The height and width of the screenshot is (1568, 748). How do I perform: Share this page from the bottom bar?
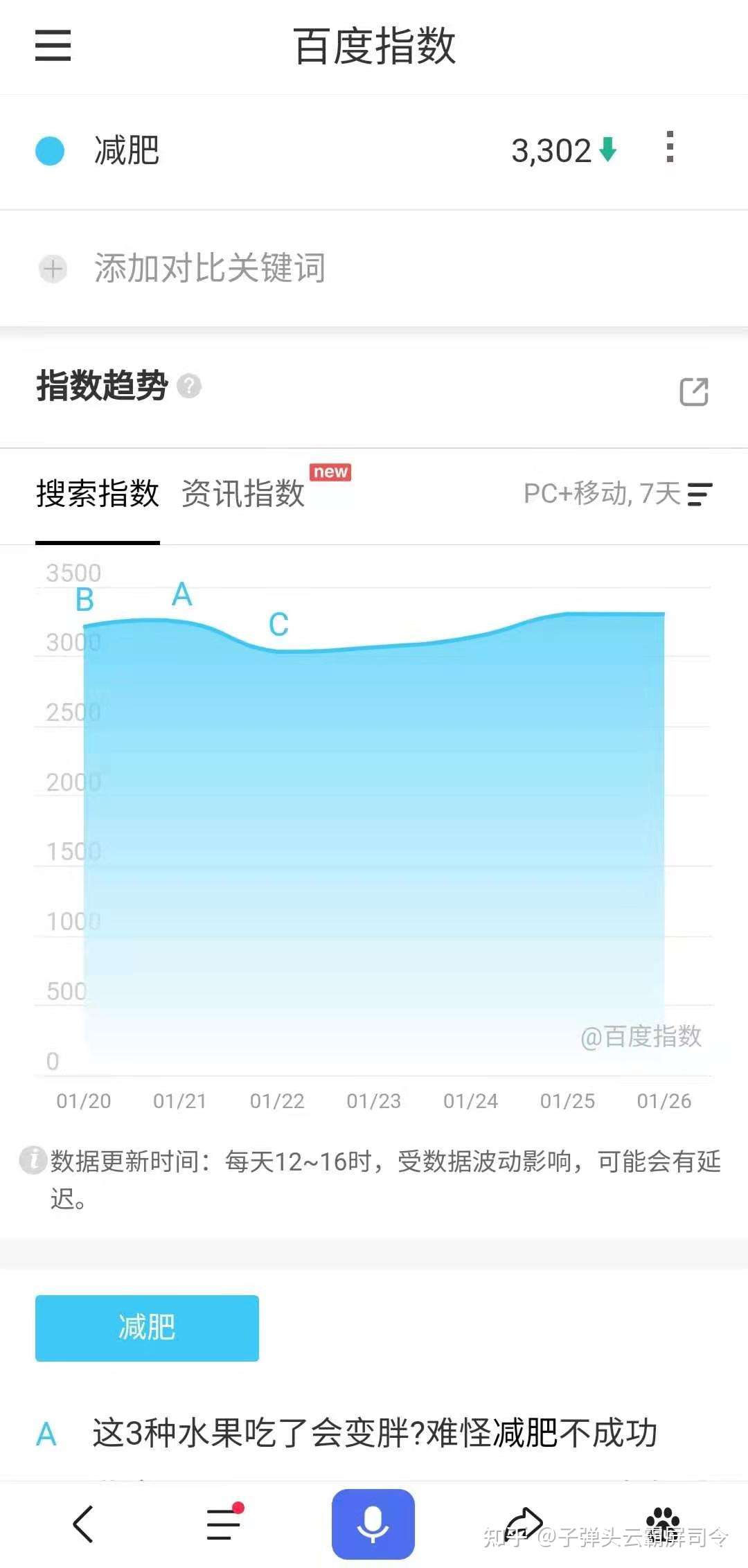pyautogui.click(x=524, y=1522)
